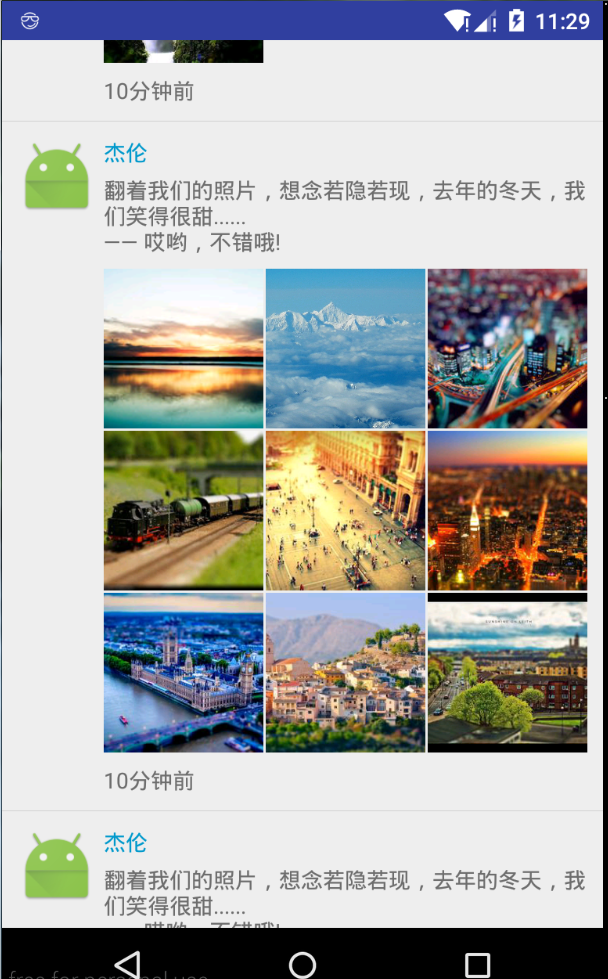Open the steam train photo

pyautogui.click(x=183, y=510)
